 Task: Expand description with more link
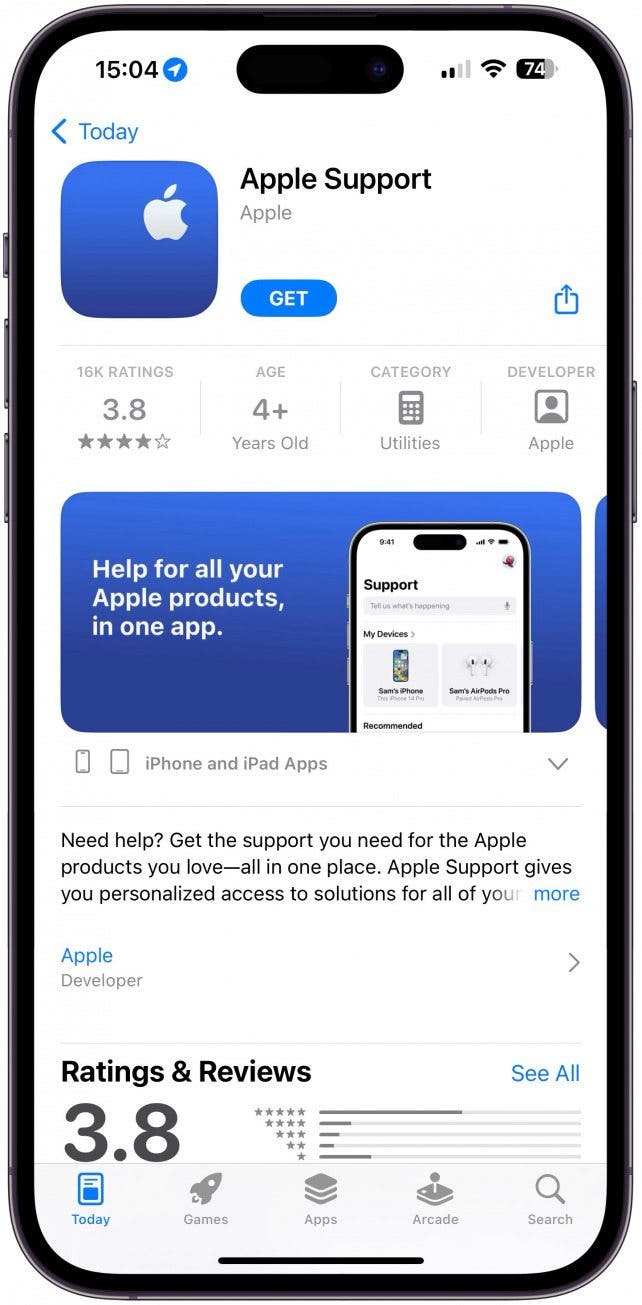(556, 894)
